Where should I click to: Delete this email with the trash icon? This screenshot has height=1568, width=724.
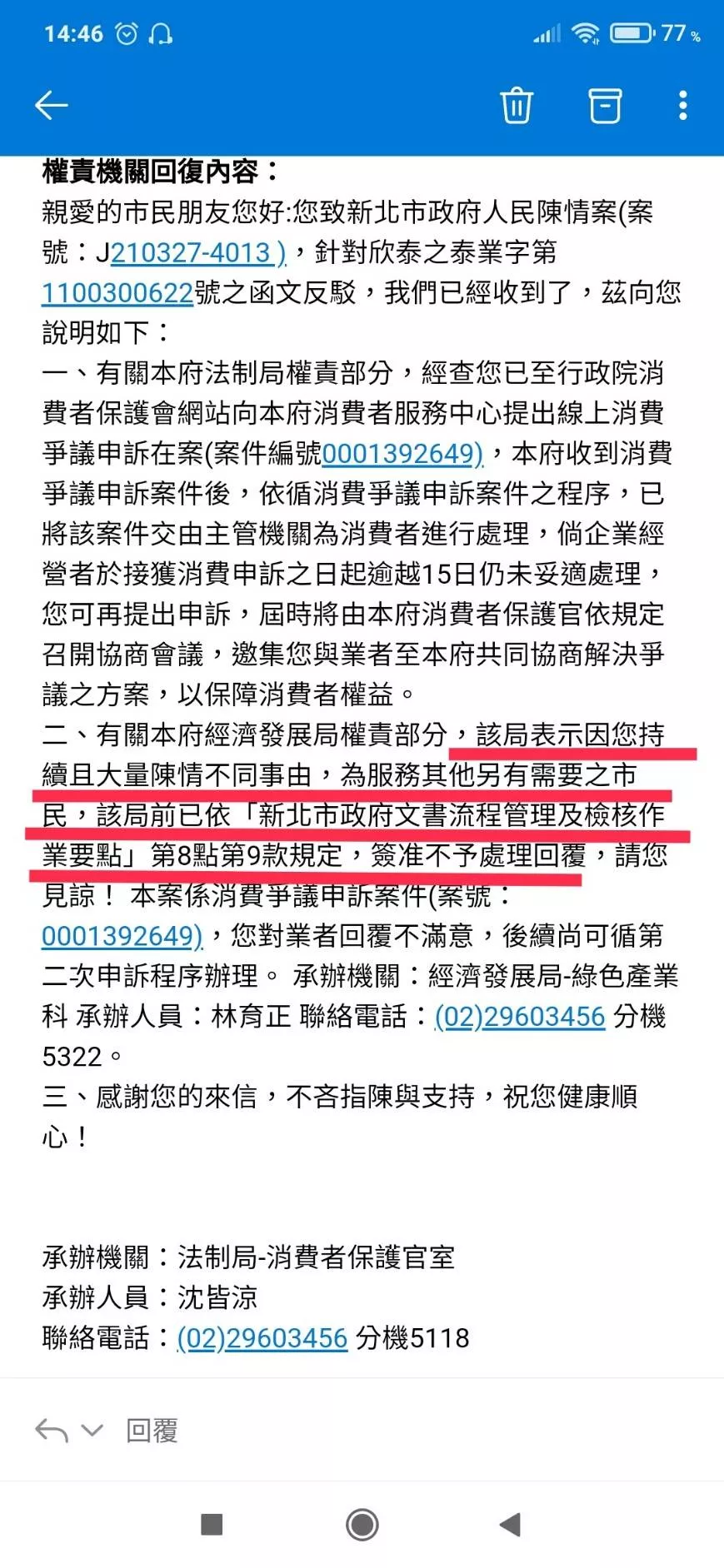click(x=516, y=105)
